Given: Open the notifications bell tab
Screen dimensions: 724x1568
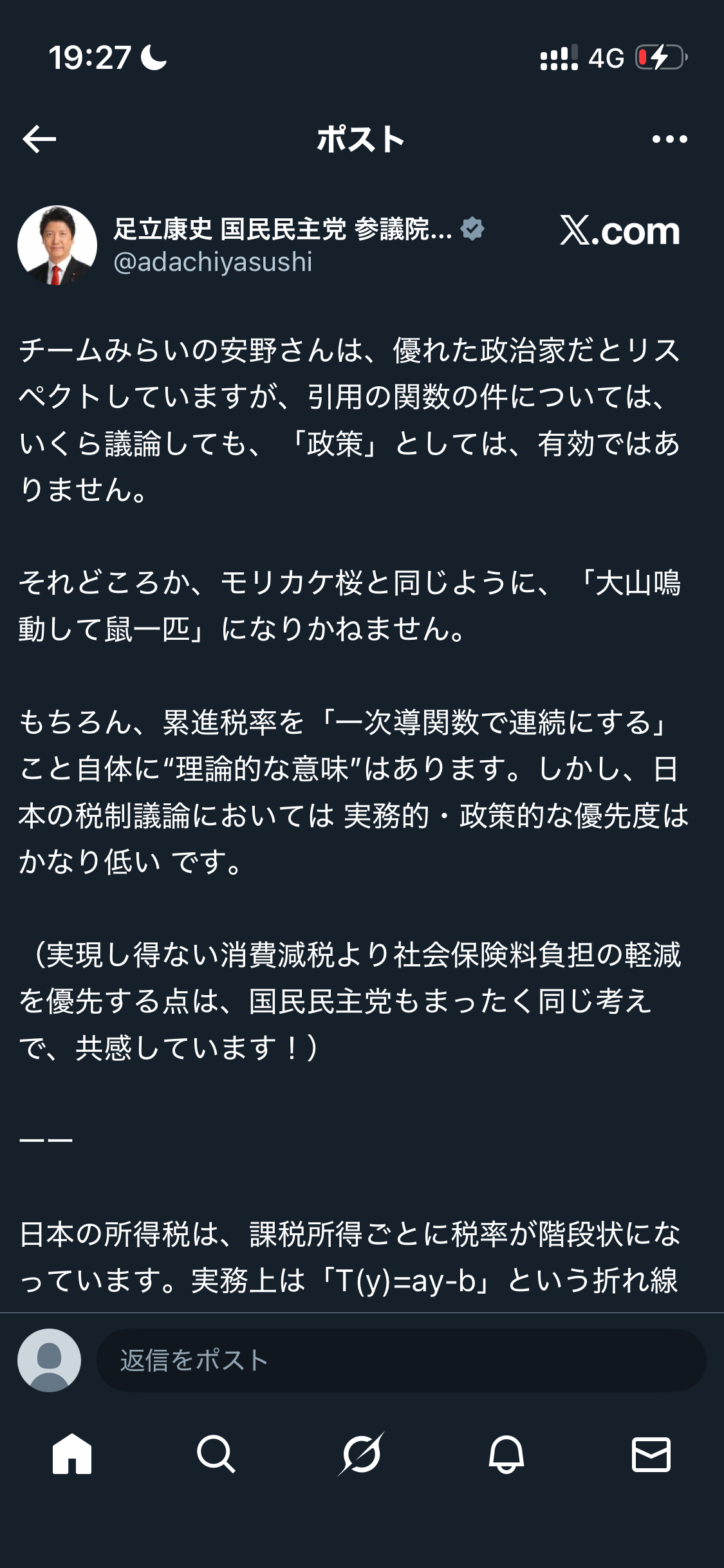Looking at the screenshot, I should (x=506, y=1454).
